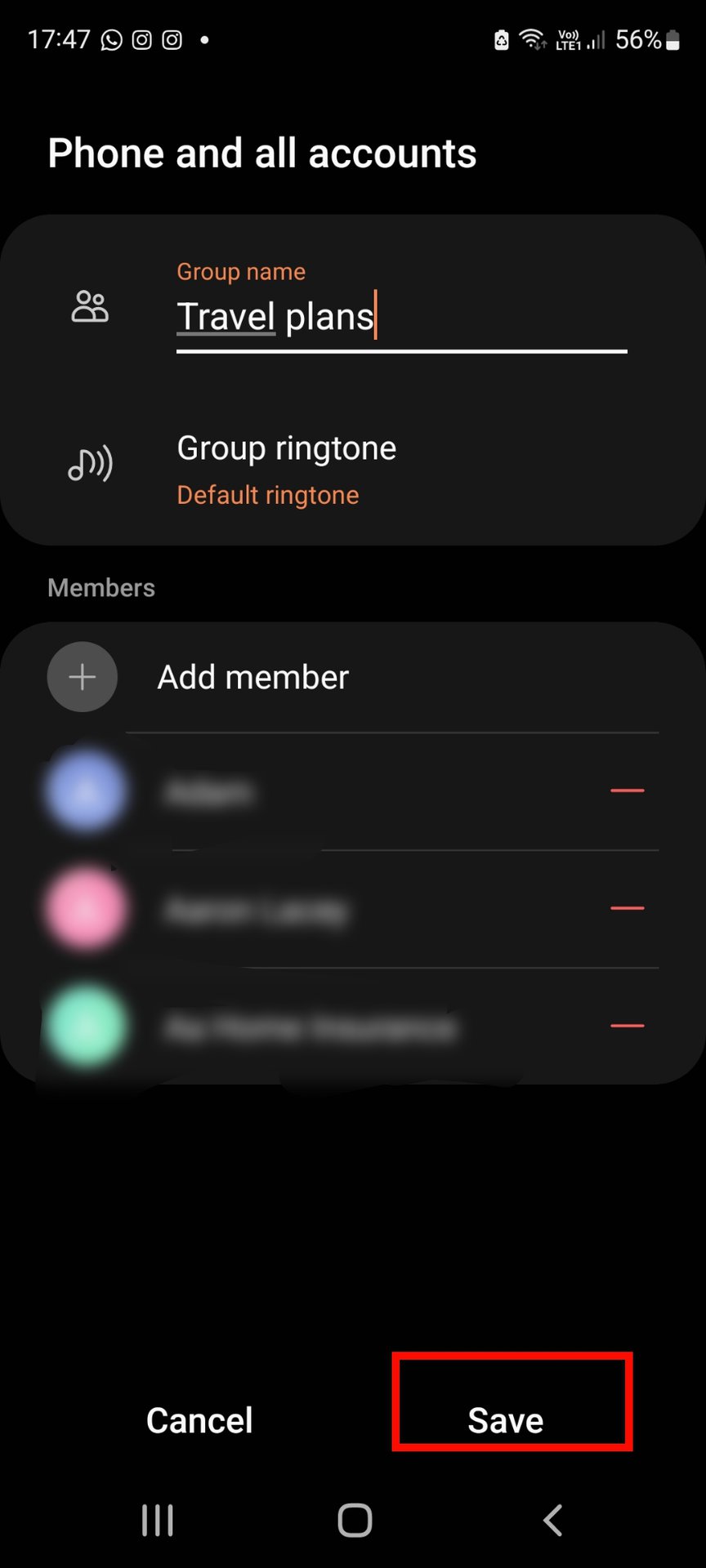This screenshot has width=706, height=1568.
Task: Open the Group ringtone setting
Action: point(286,470)
